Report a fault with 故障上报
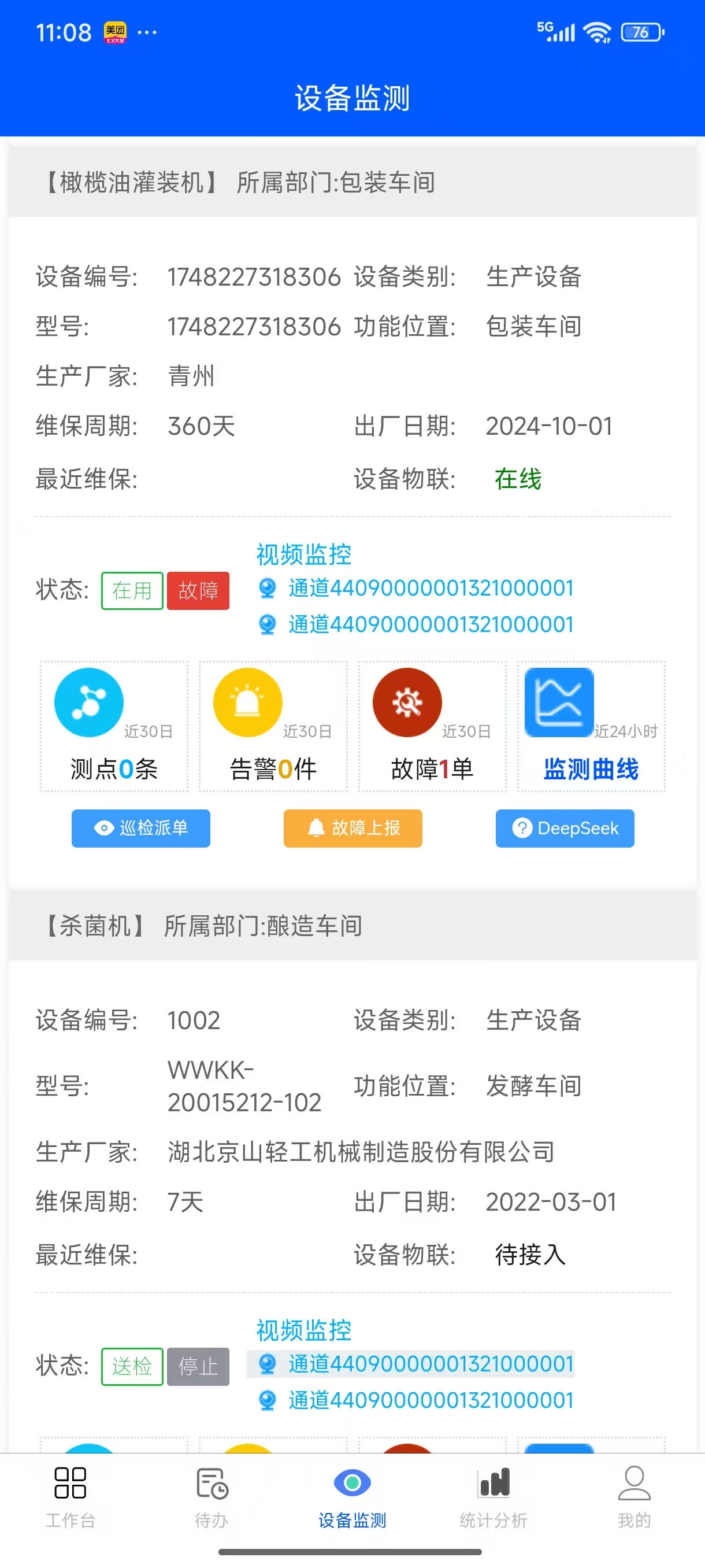 click(353, 828)
